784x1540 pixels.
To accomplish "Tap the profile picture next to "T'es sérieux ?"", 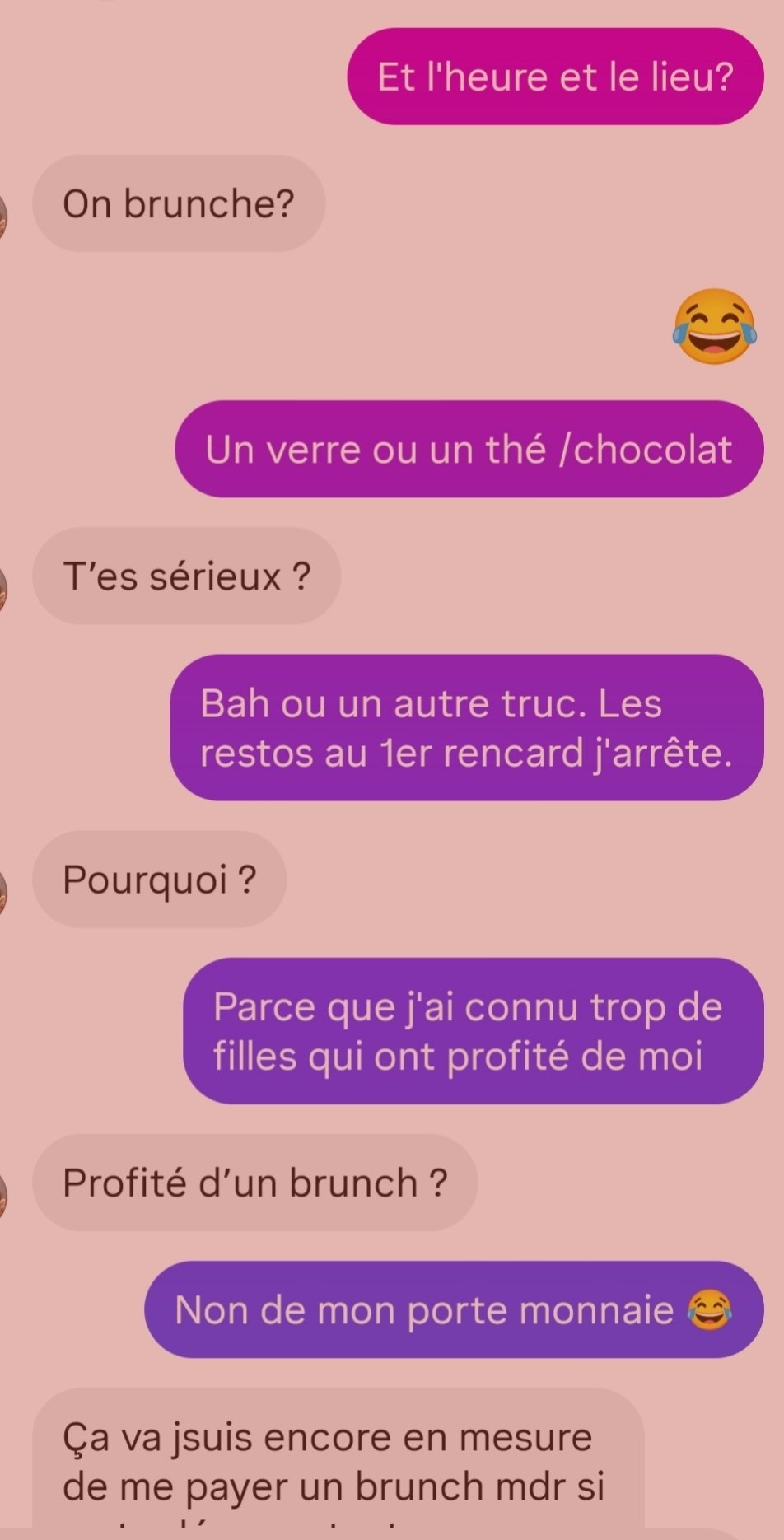I will (x=2, y=590).
